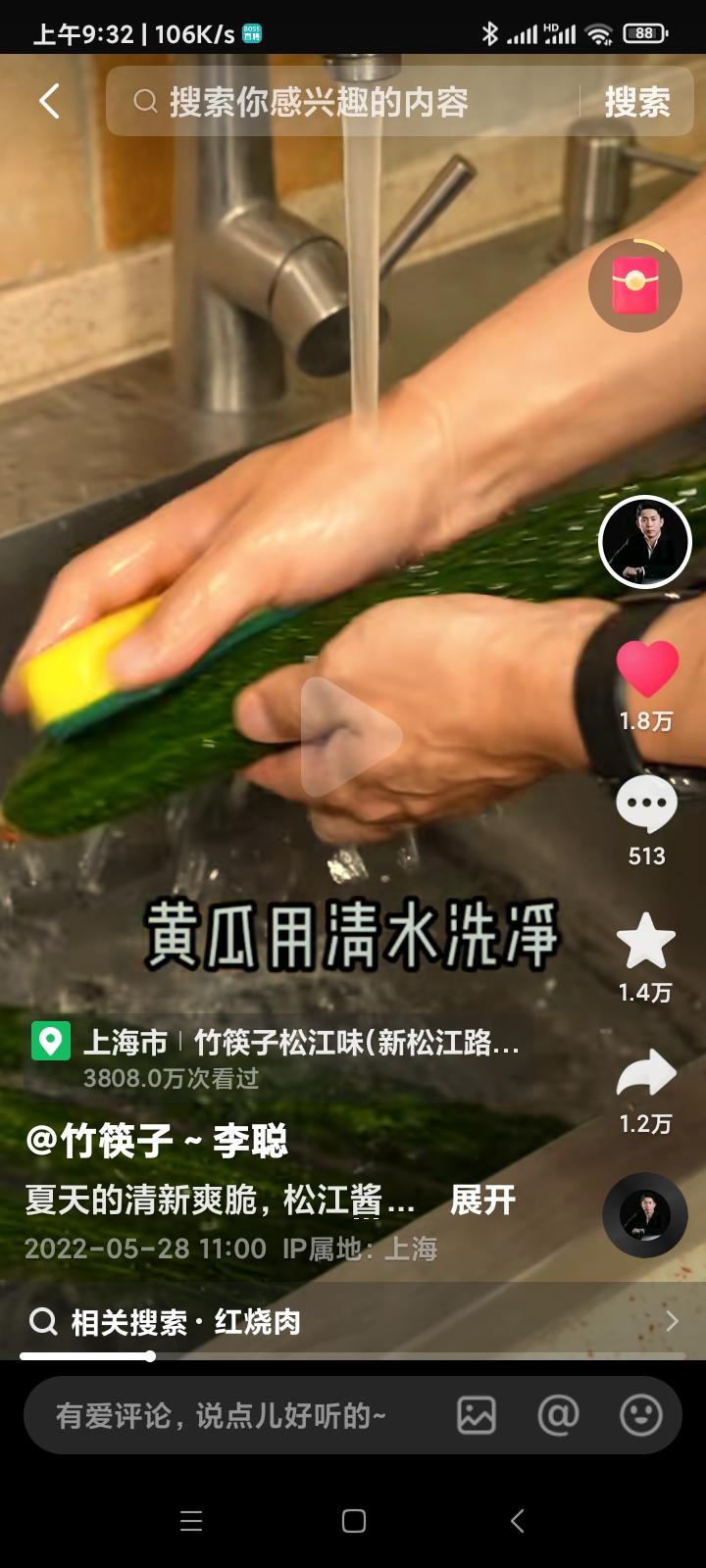The image size is (706, 1568).
Task: Insert an image into the comment field
Action: pyautogui.click(x=477, y=1415)
